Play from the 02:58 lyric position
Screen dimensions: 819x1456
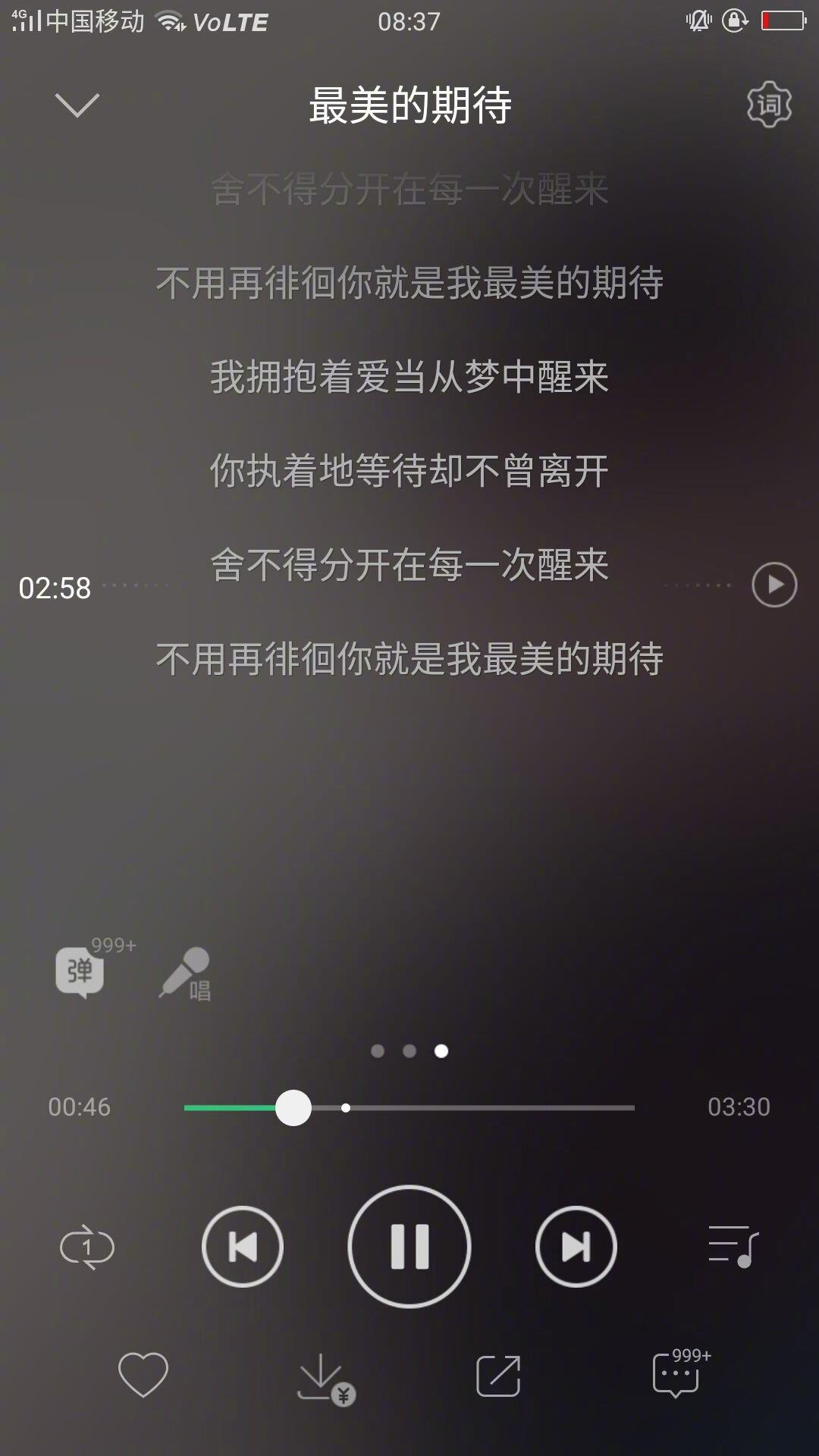(774, 585)
